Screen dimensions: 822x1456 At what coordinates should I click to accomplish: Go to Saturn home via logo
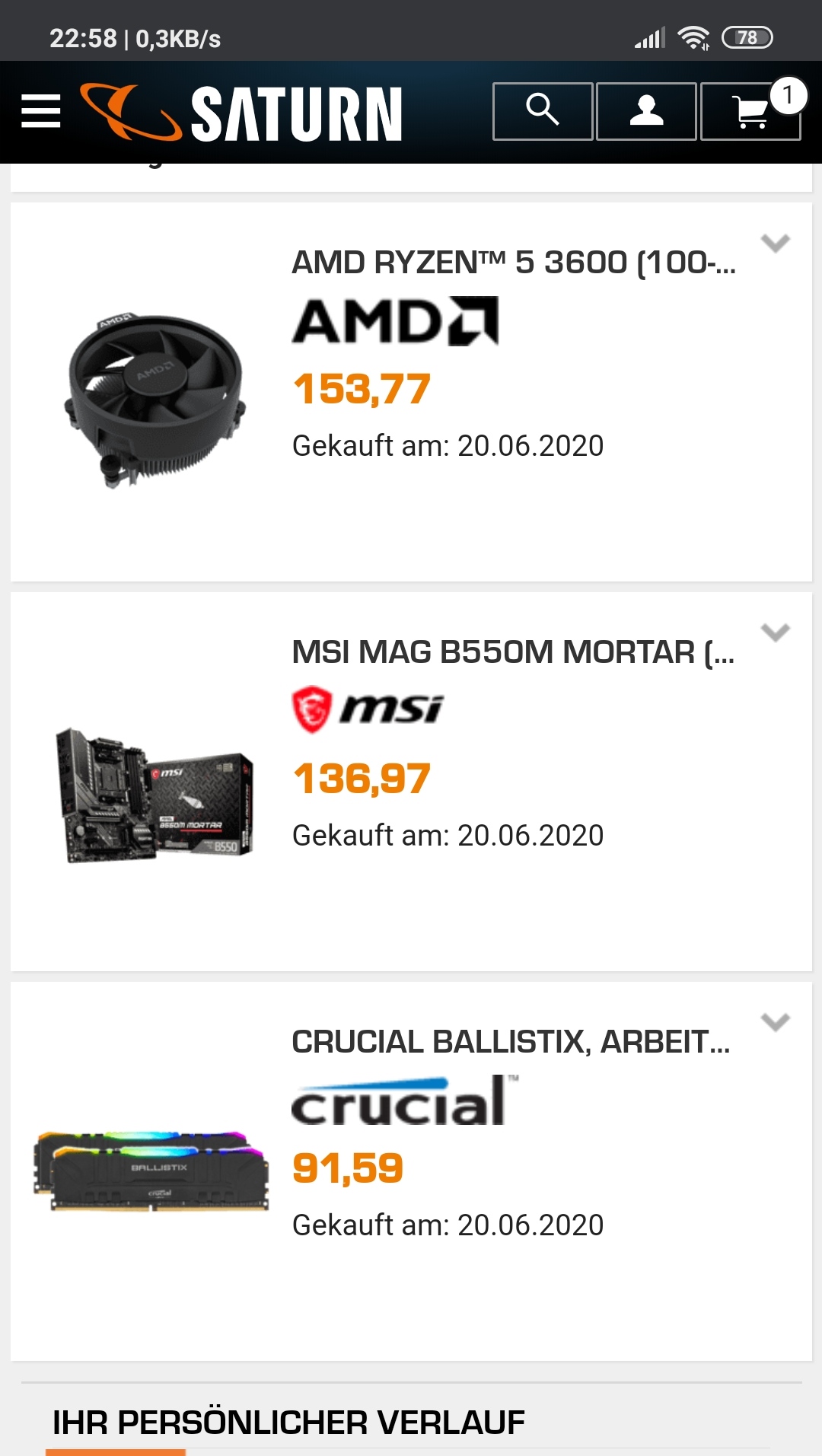pyautogui.click(x=242, y=113)
